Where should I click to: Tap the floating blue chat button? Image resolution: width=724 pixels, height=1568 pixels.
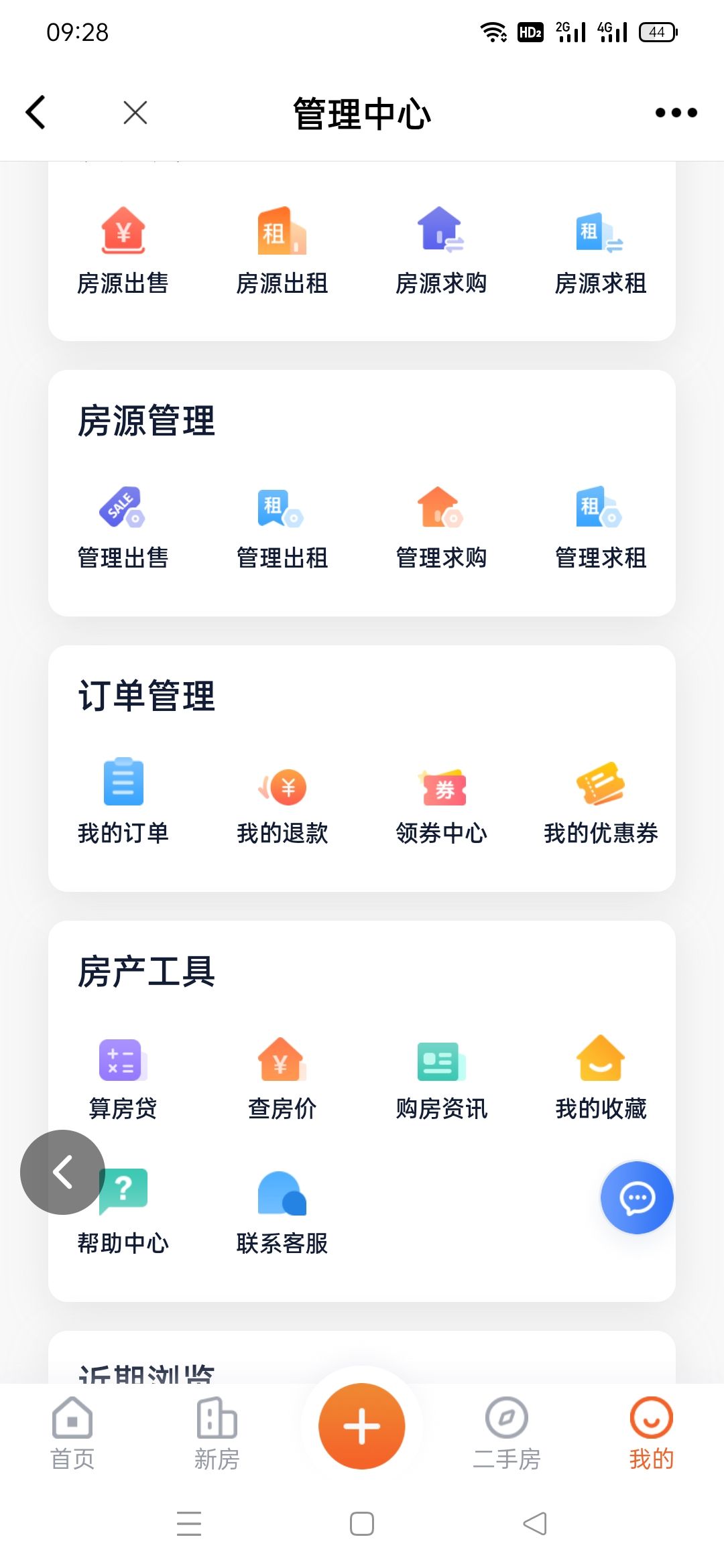[x=637, y=1197]
